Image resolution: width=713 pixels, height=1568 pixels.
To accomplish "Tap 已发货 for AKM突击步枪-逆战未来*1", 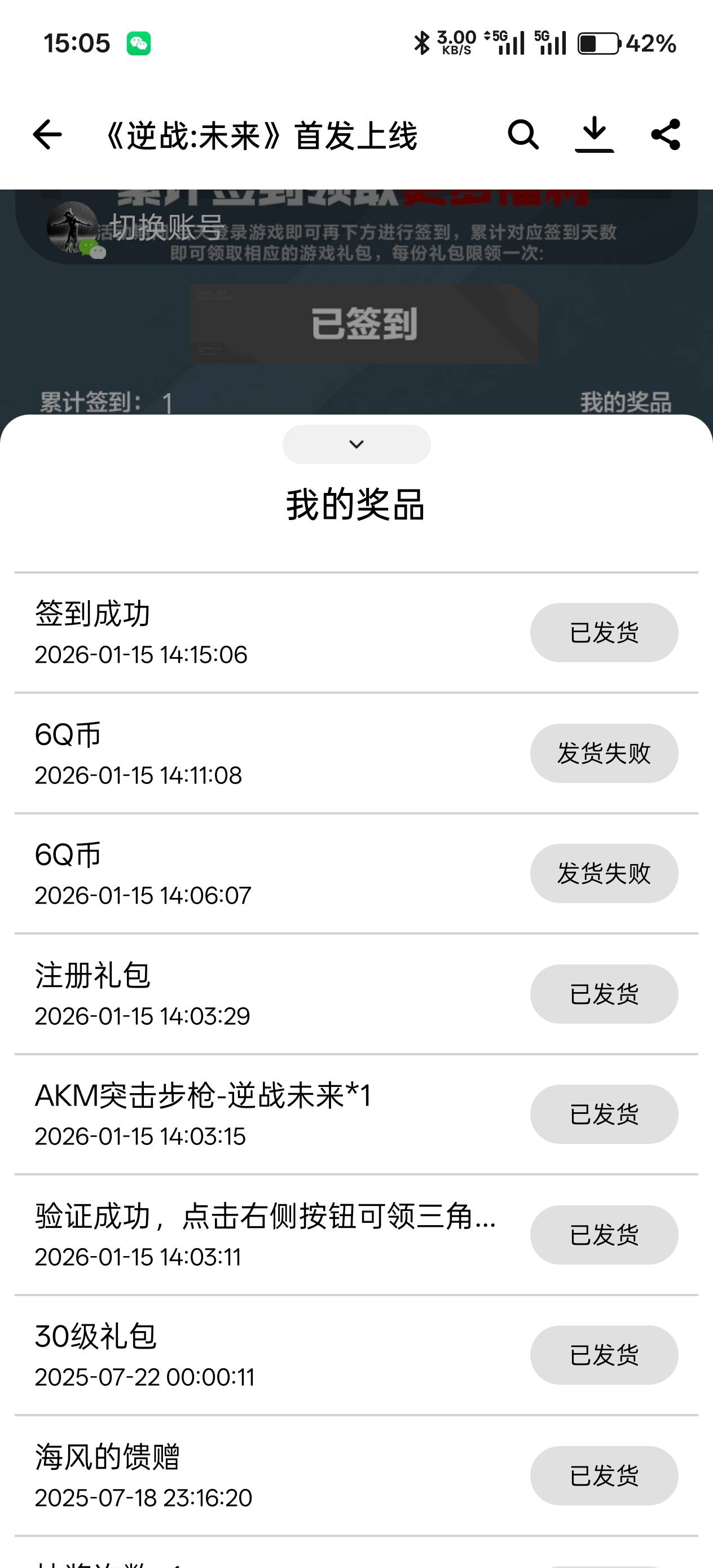I will pos(604,1114).
